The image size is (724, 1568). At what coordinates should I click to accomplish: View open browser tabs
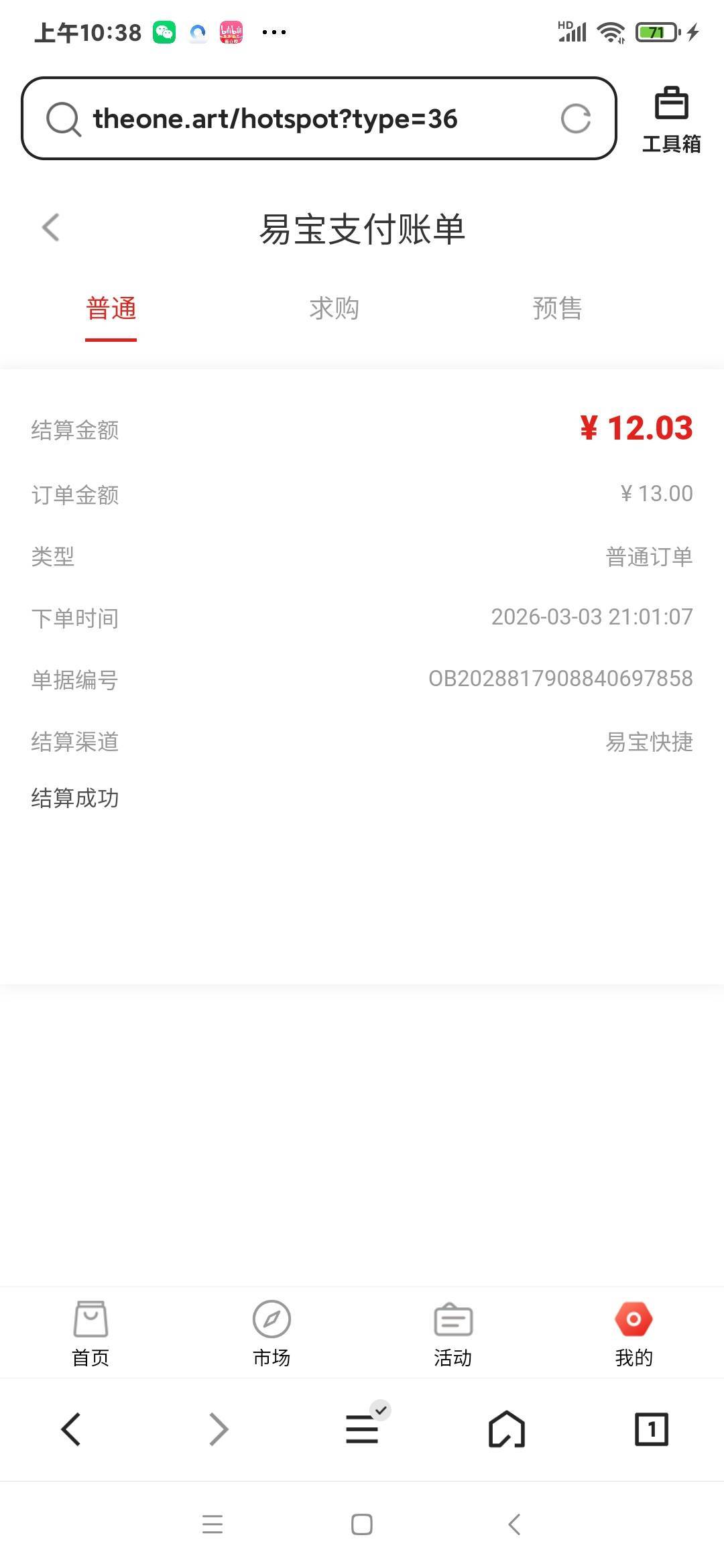pos(651,1429)
